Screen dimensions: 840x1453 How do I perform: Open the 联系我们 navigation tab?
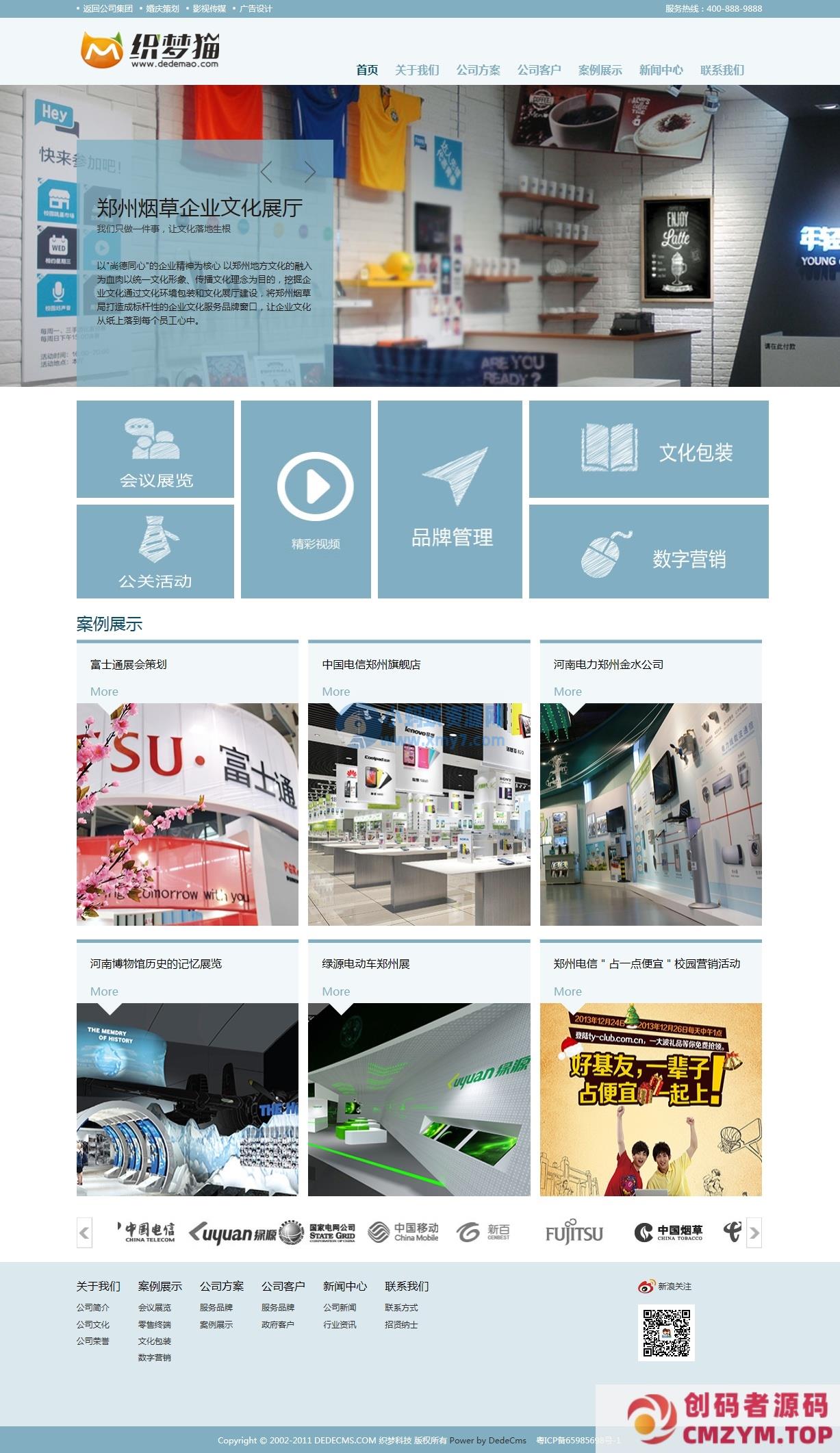pyautogui.click(x=722, y=70)
